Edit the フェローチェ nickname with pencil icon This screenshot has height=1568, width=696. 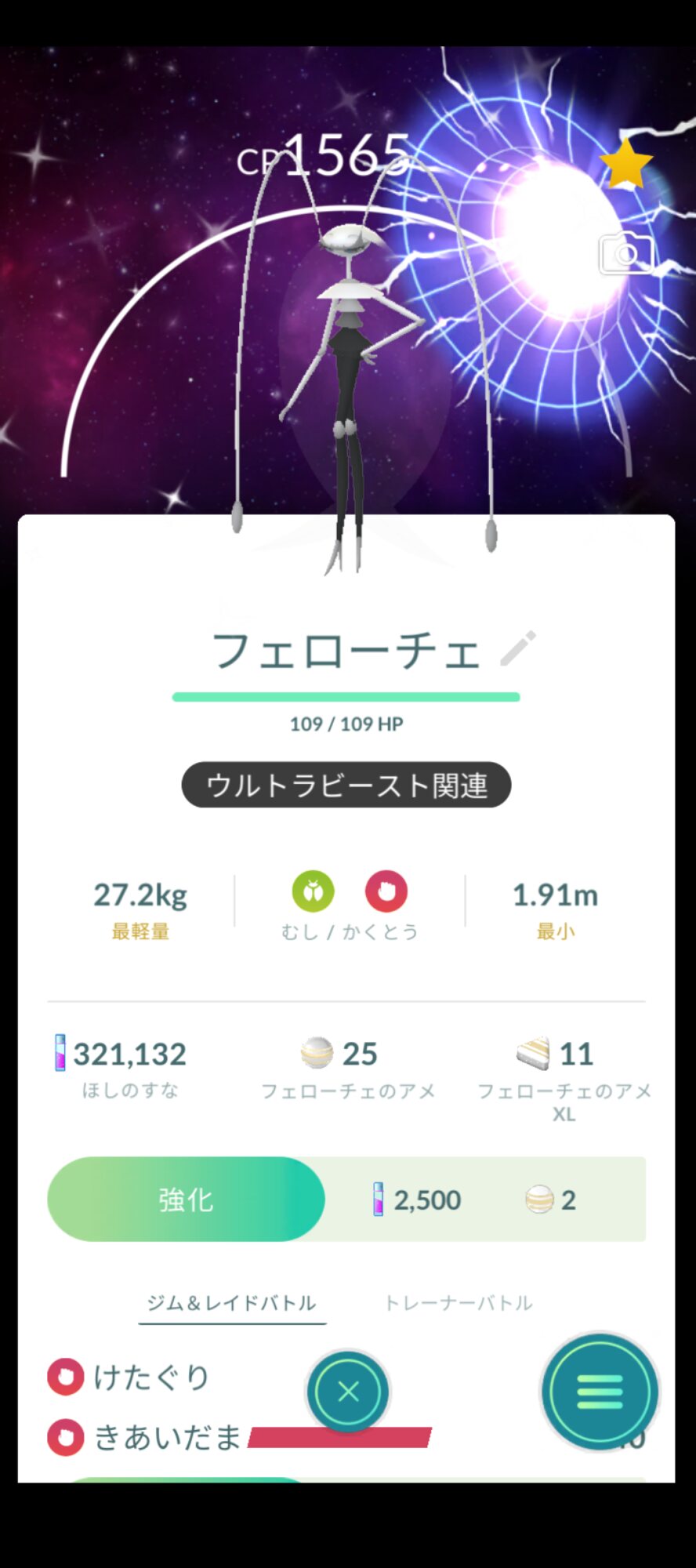coord(517,648)
